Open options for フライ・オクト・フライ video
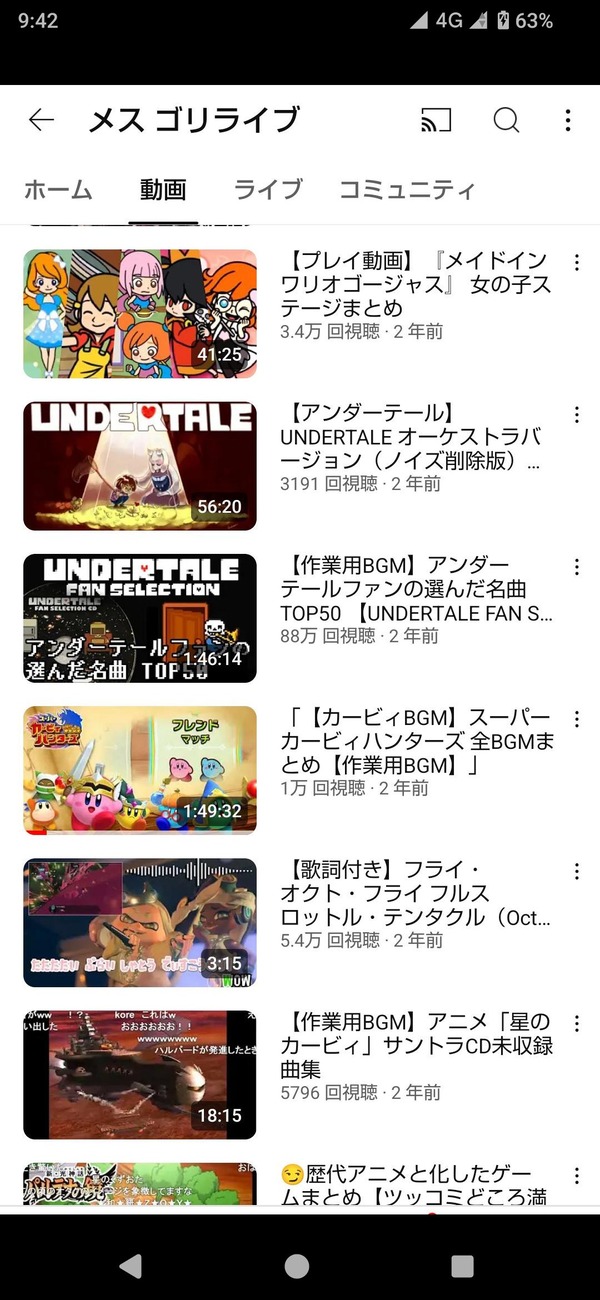 click(x=576, y=872)
